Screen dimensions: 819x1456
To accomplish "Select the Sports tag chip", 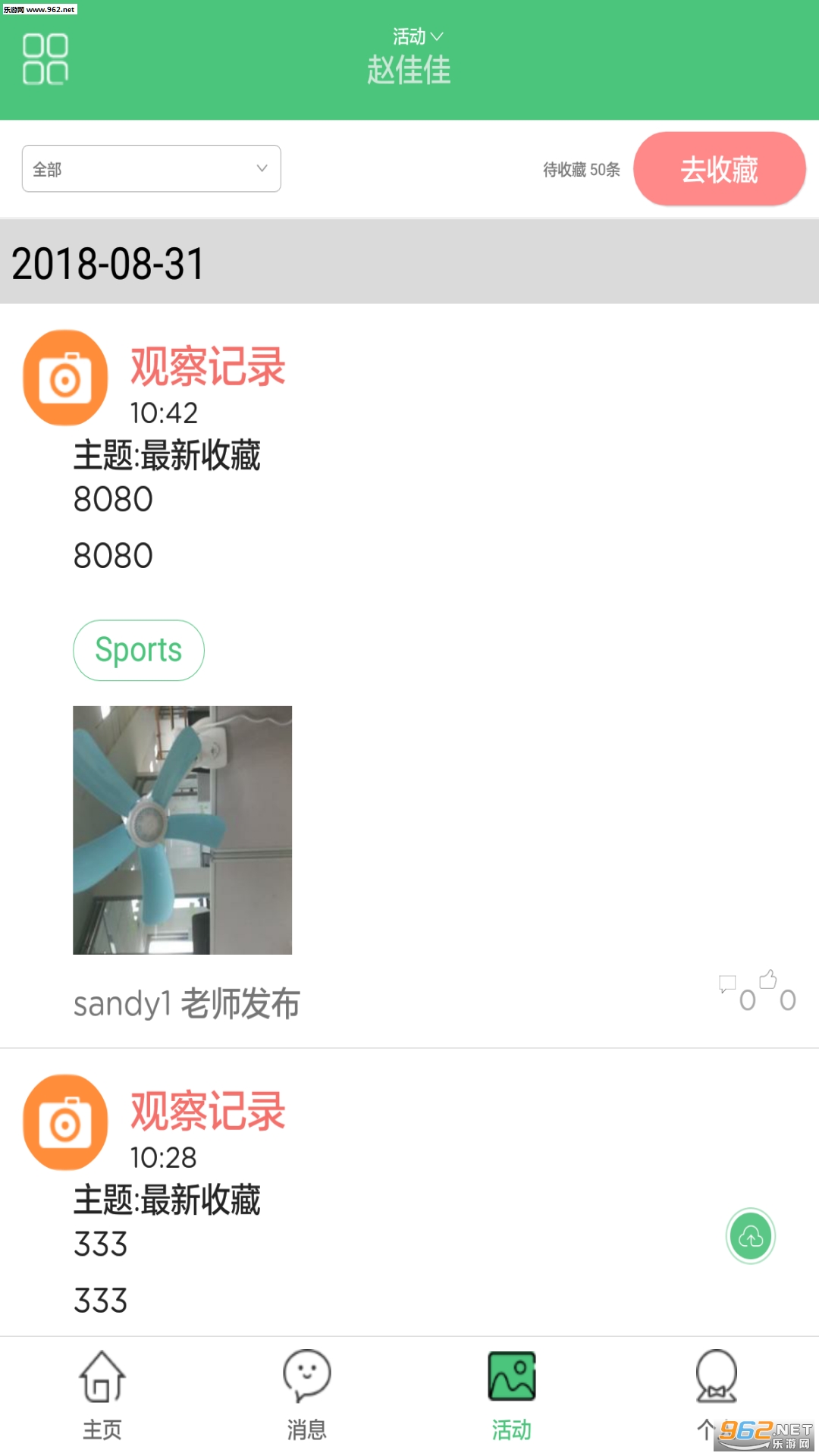I will (x=139, y=650).
